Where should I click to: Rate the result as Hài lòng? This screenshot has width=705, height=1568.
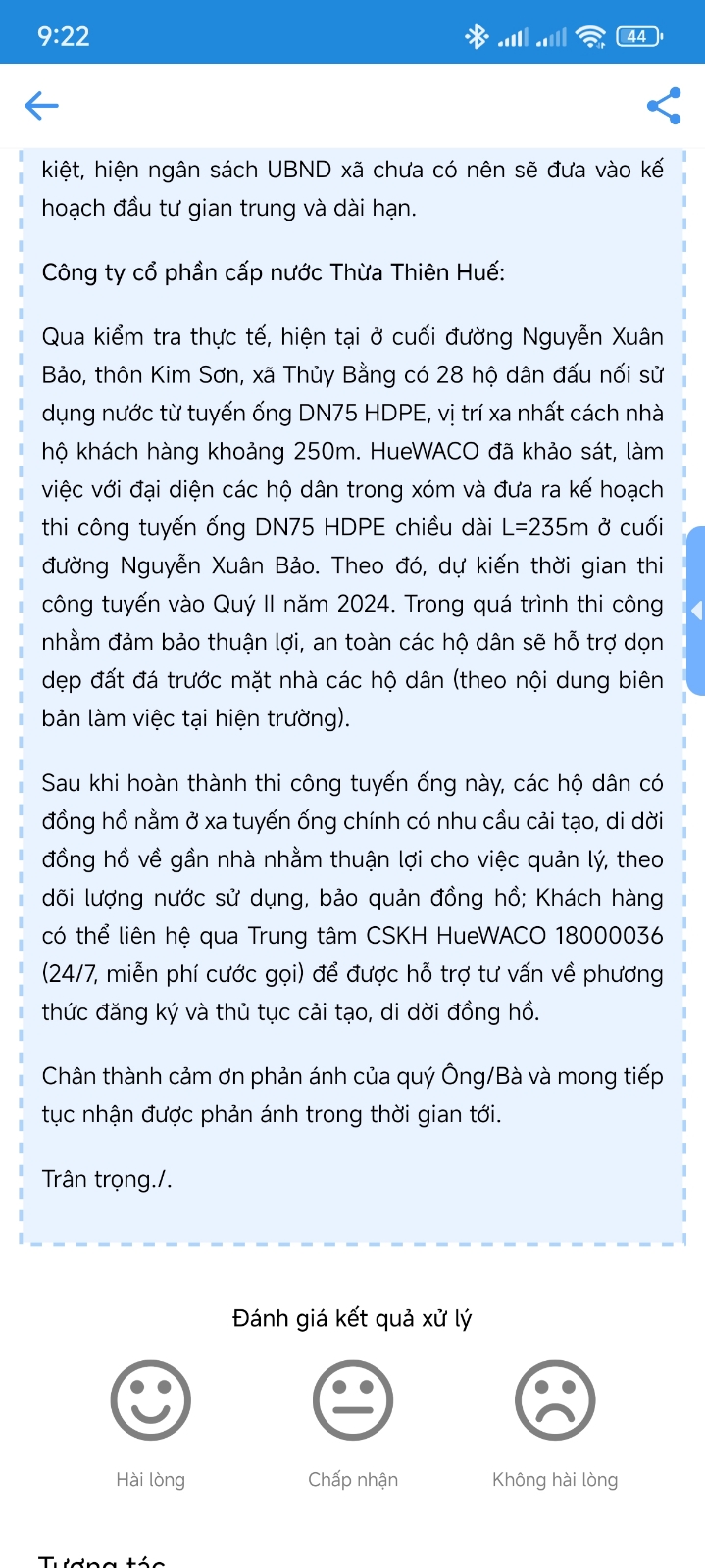click(x=150, y=1400)
